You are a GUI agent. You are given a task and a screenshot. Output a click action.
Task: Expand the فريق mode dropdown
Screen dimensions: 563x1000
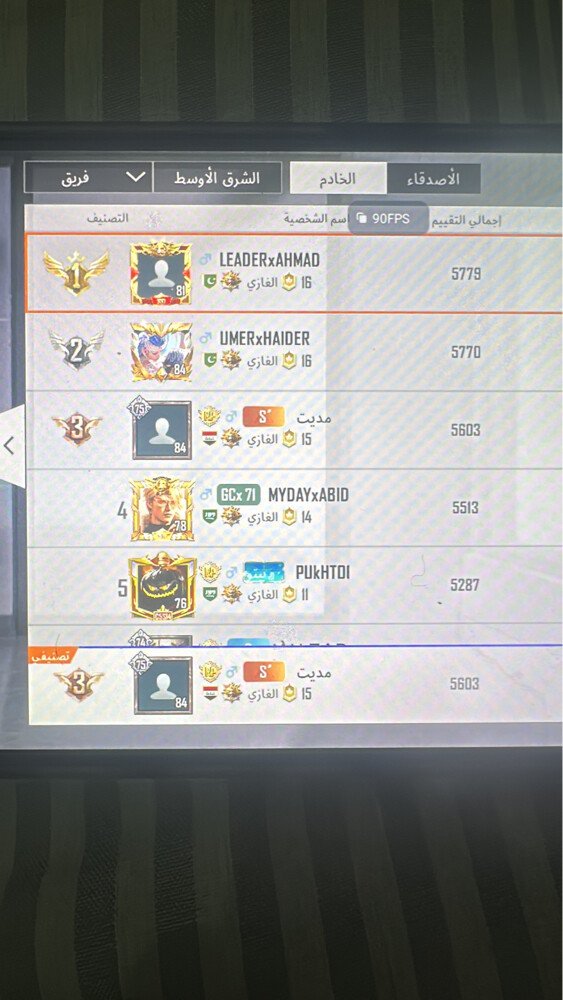88,177
